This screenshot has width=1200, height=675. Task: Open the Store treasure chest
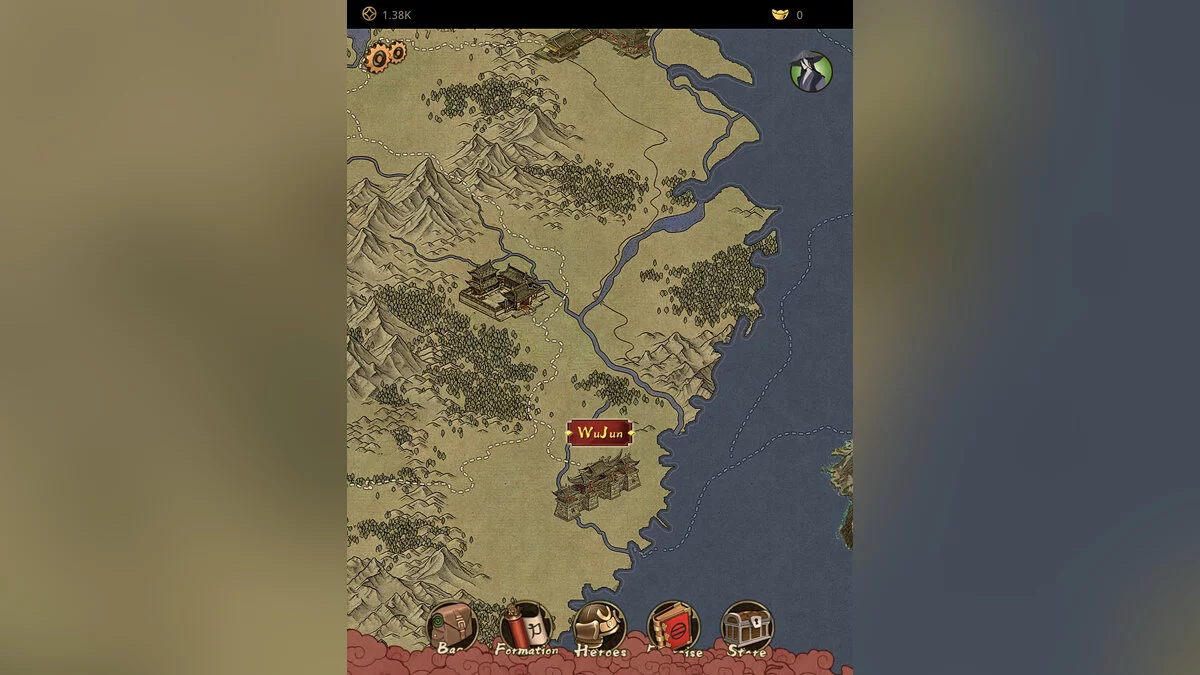747,627
